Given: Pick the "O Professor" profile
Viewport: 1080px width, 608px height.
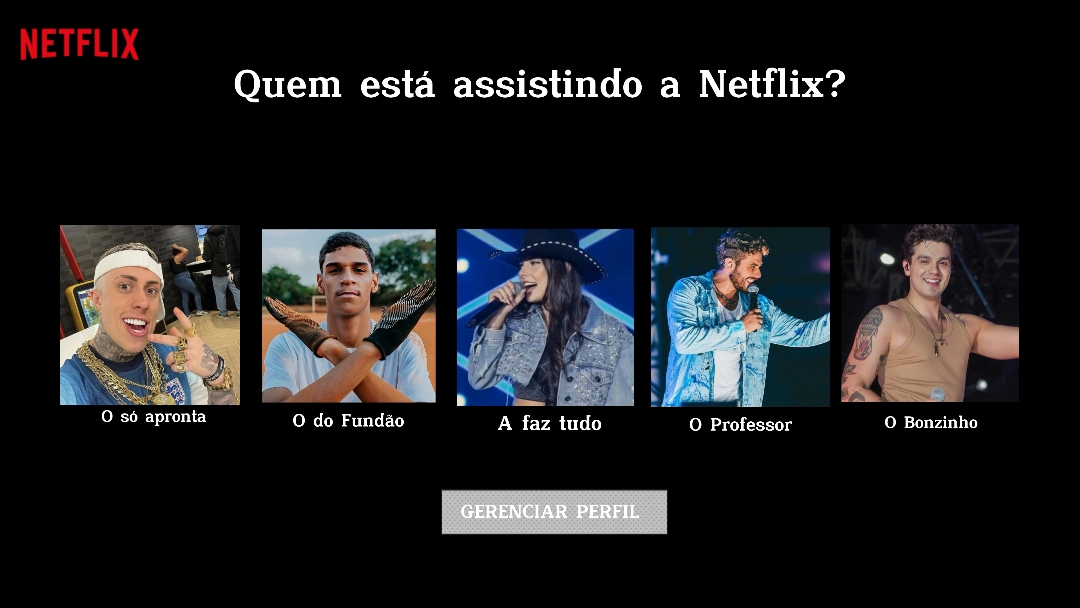Looking at the screenshot, I should tap(740, 317).
